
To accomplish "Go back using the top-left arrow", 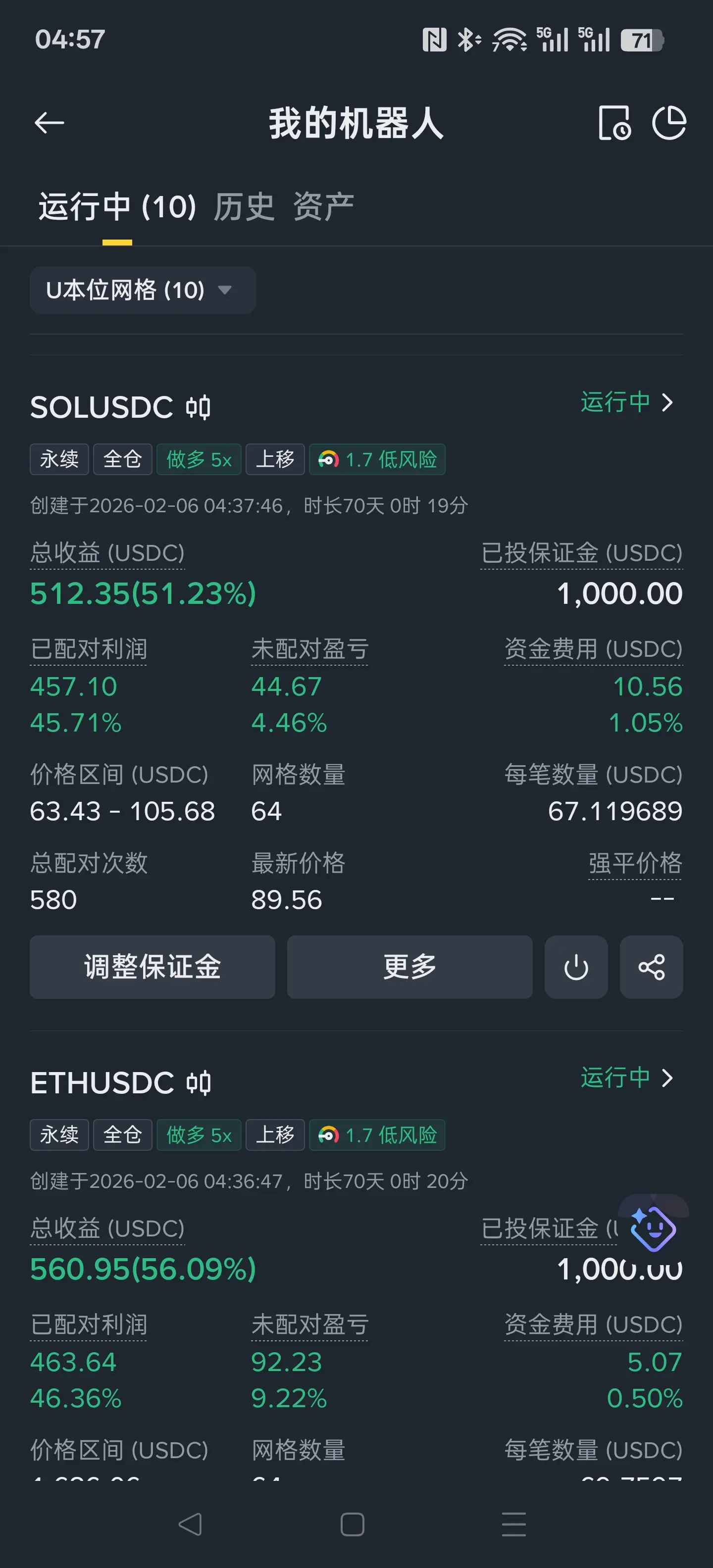I will (x=50, y=123).
